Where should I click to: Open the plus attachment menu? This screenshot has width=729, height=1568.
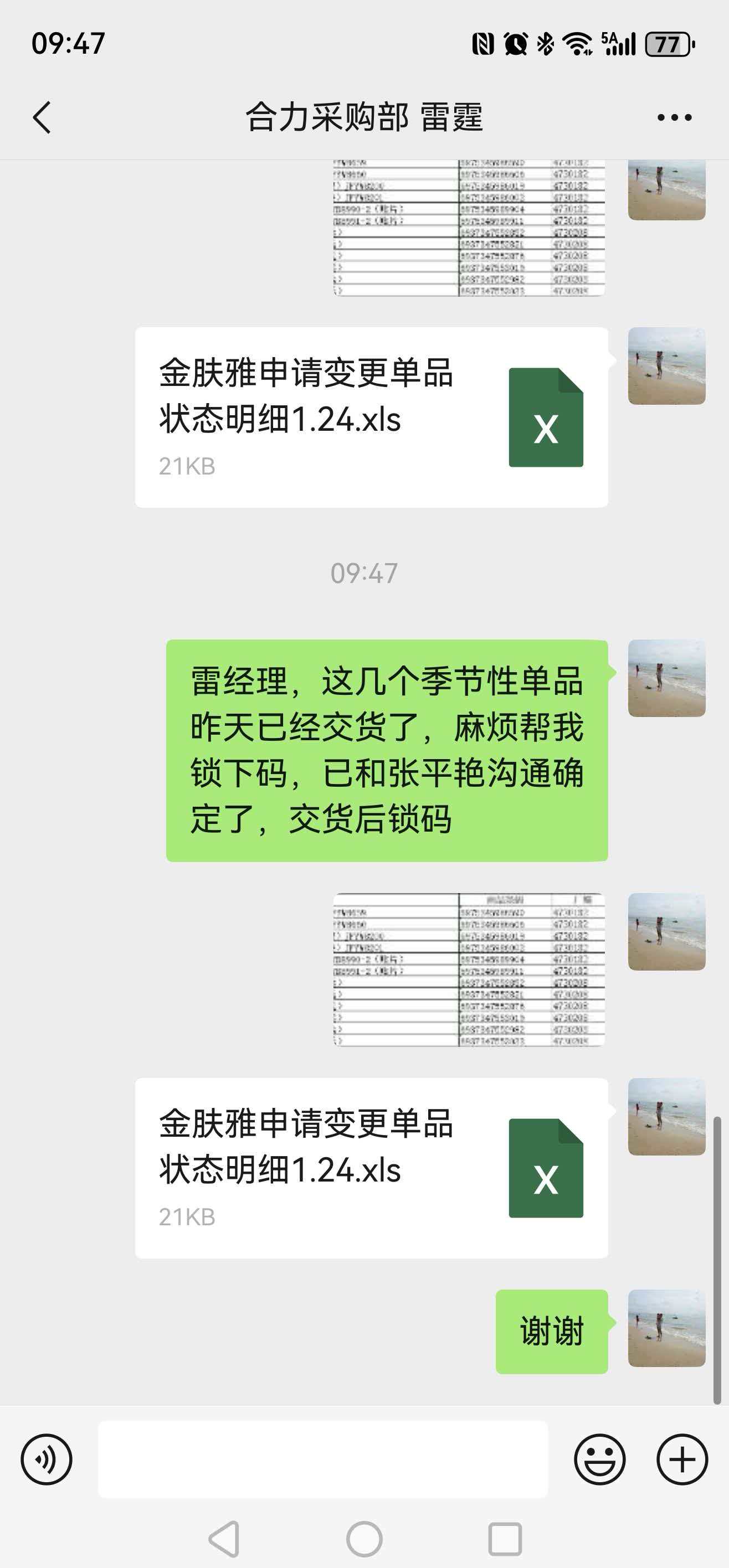(x=681, y=1459)
